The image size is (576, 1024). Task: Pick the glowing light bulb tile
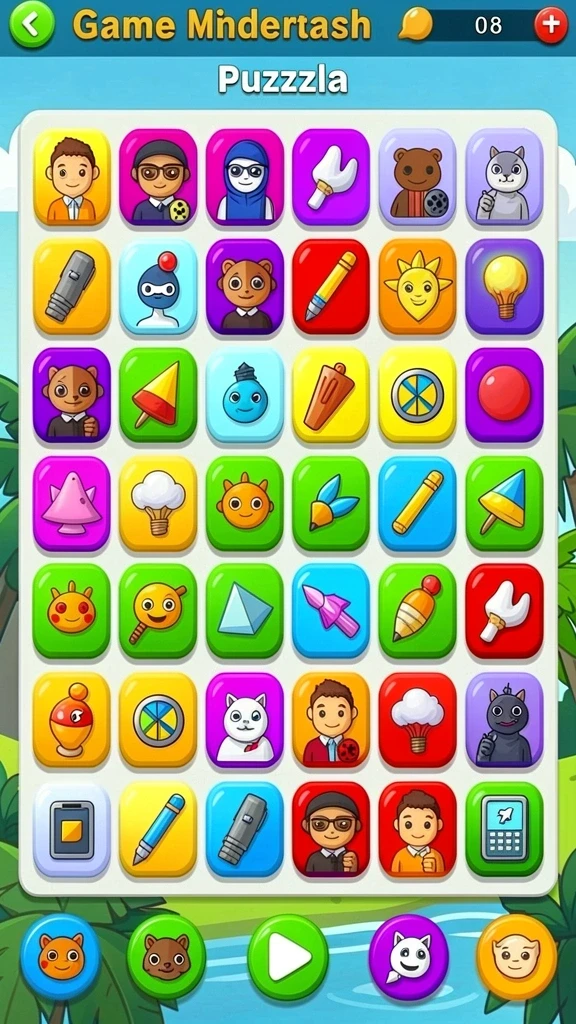click(x=504, y=286)
